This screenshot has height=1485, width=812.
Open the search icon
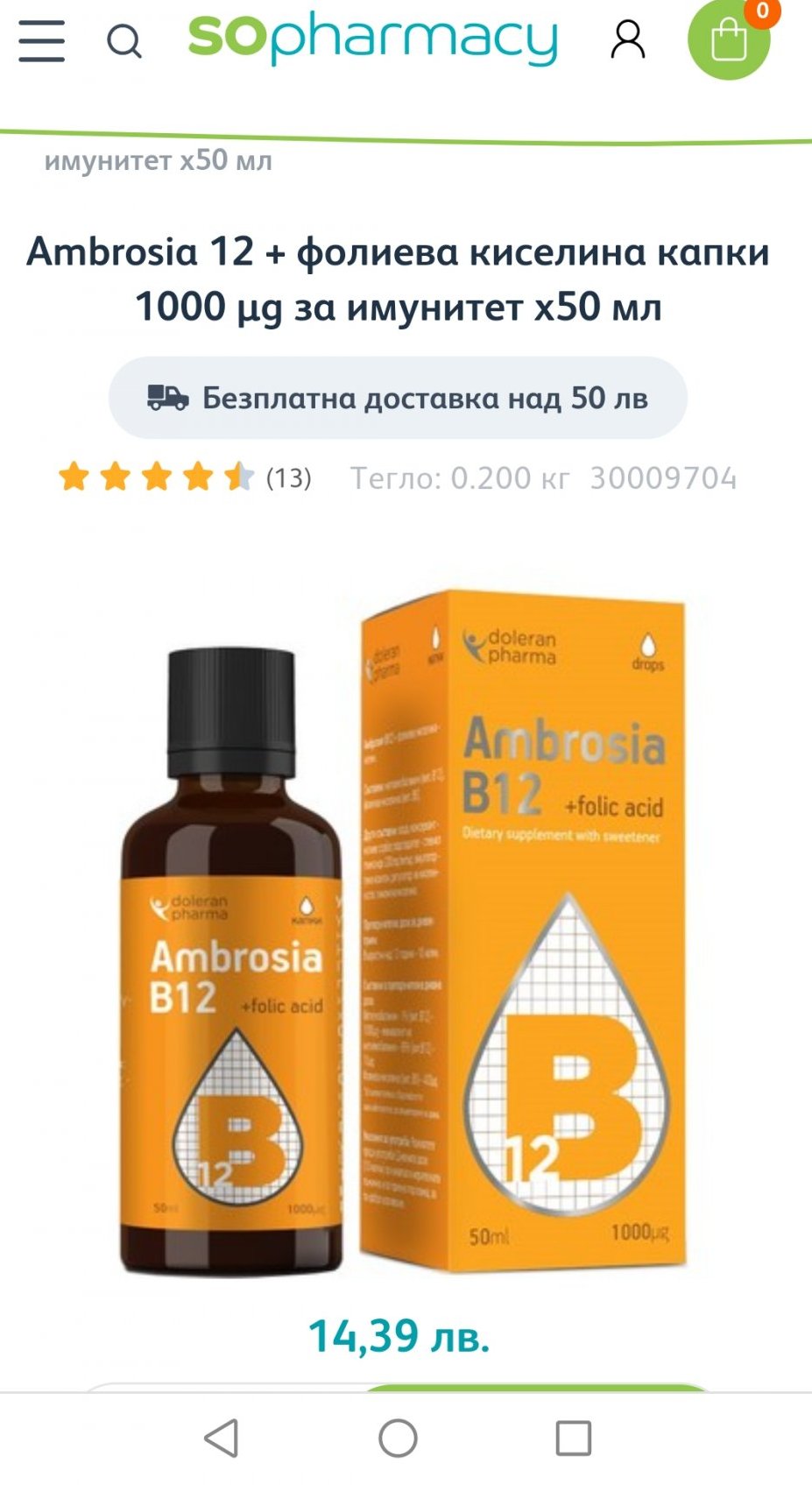point(124,40)
